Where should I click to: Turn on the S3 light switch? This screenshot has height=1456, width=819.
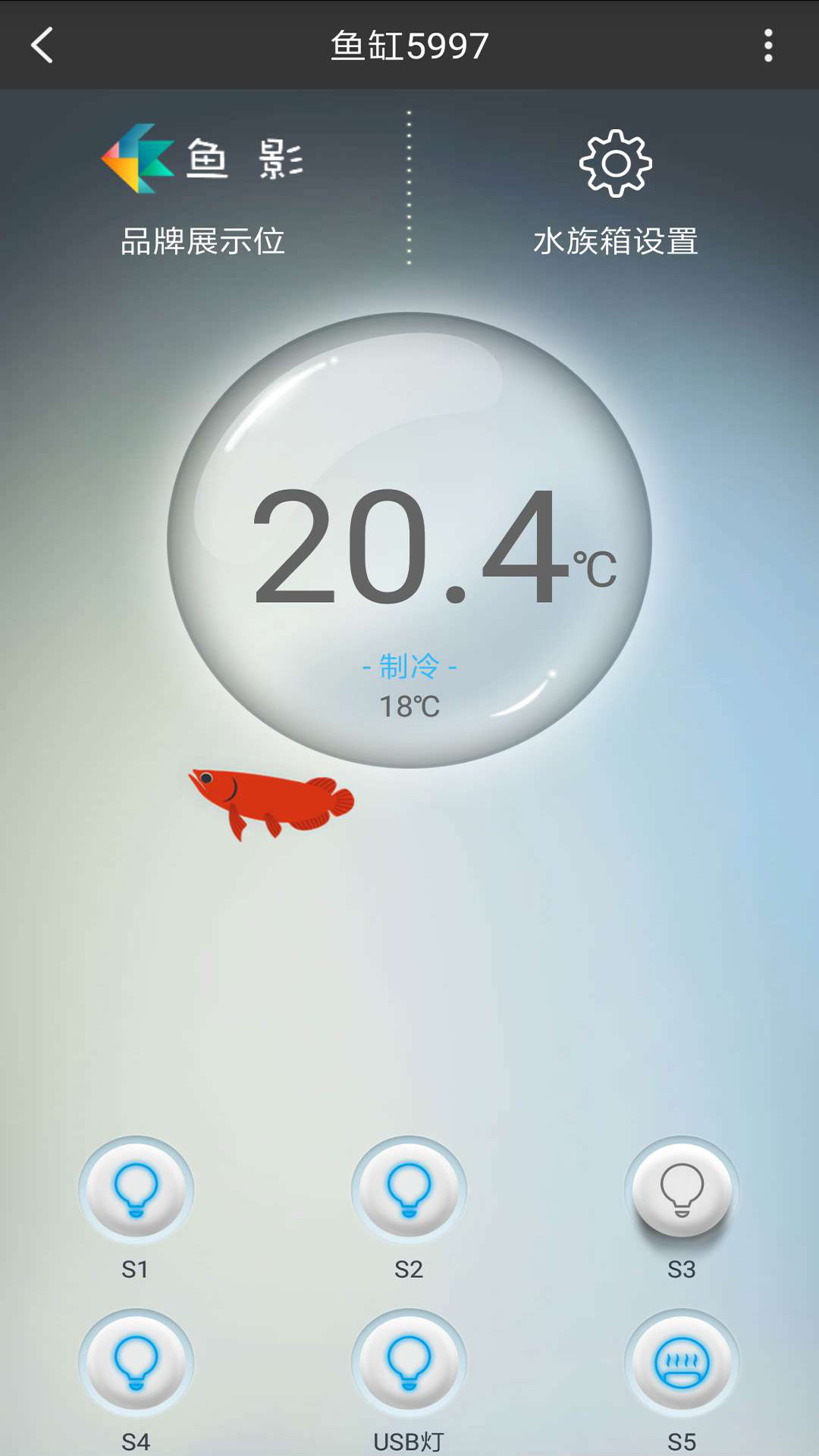[682, 1190]
